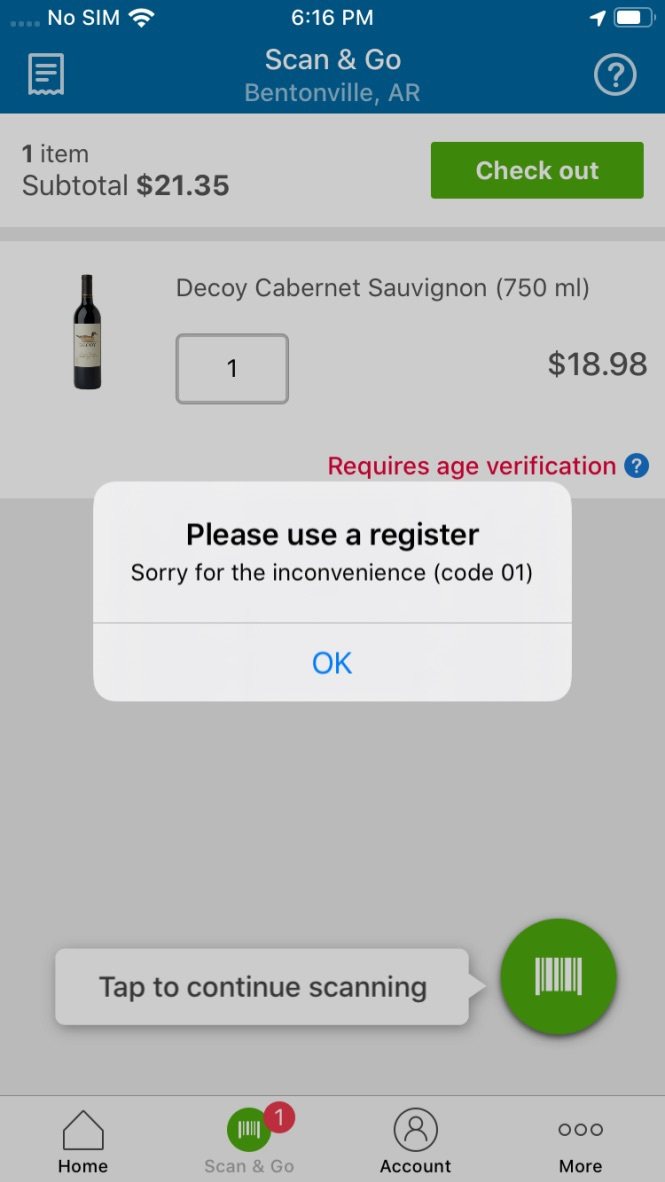Go to the Home tab
The width and height of the screenshot is (665, 1182).
click(x=83, y=1141)
